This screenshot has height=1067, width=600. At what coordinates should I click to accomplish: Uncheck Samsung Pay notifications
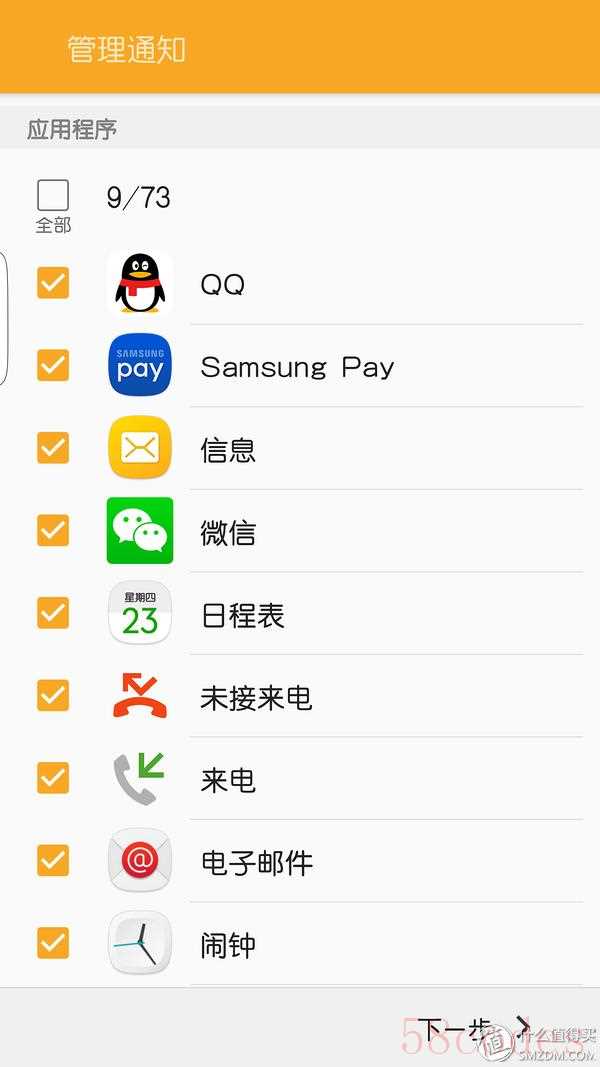pos(53,366)
